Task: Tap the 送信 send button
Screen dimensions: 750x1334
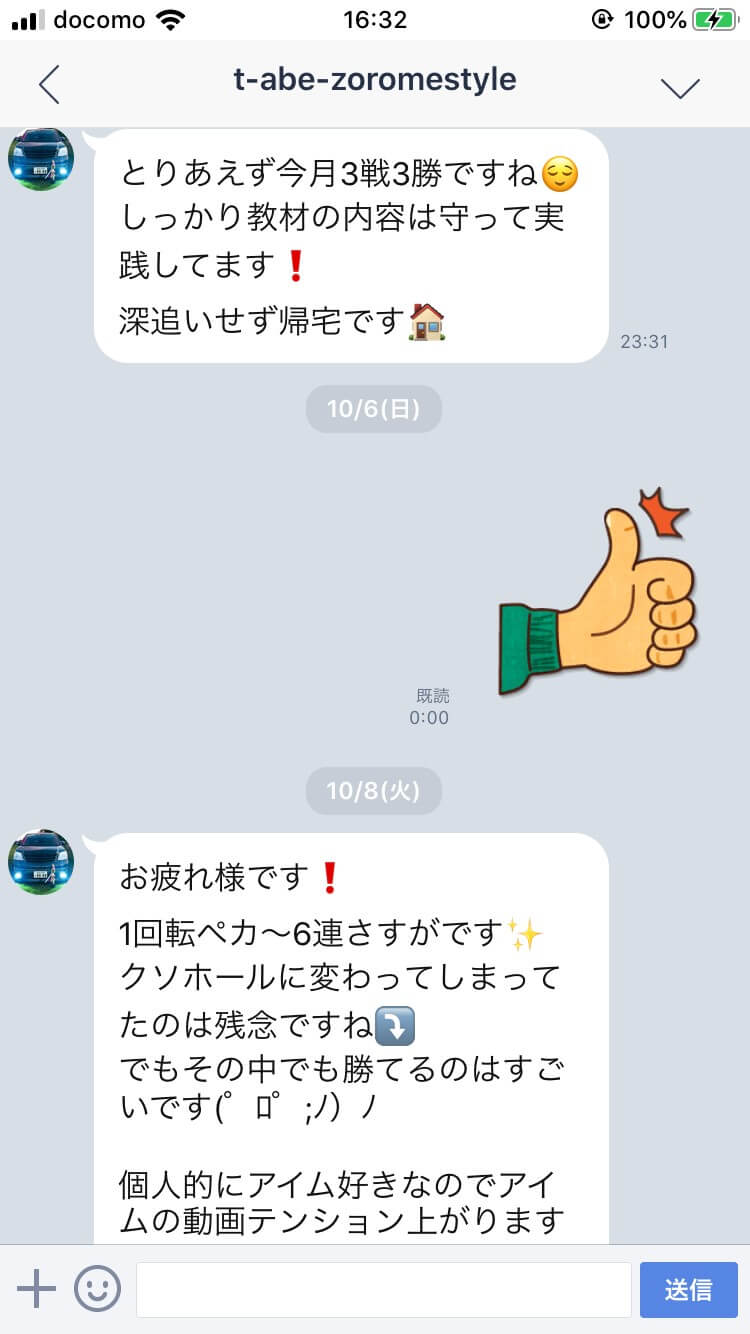Action: (688, 1289)
